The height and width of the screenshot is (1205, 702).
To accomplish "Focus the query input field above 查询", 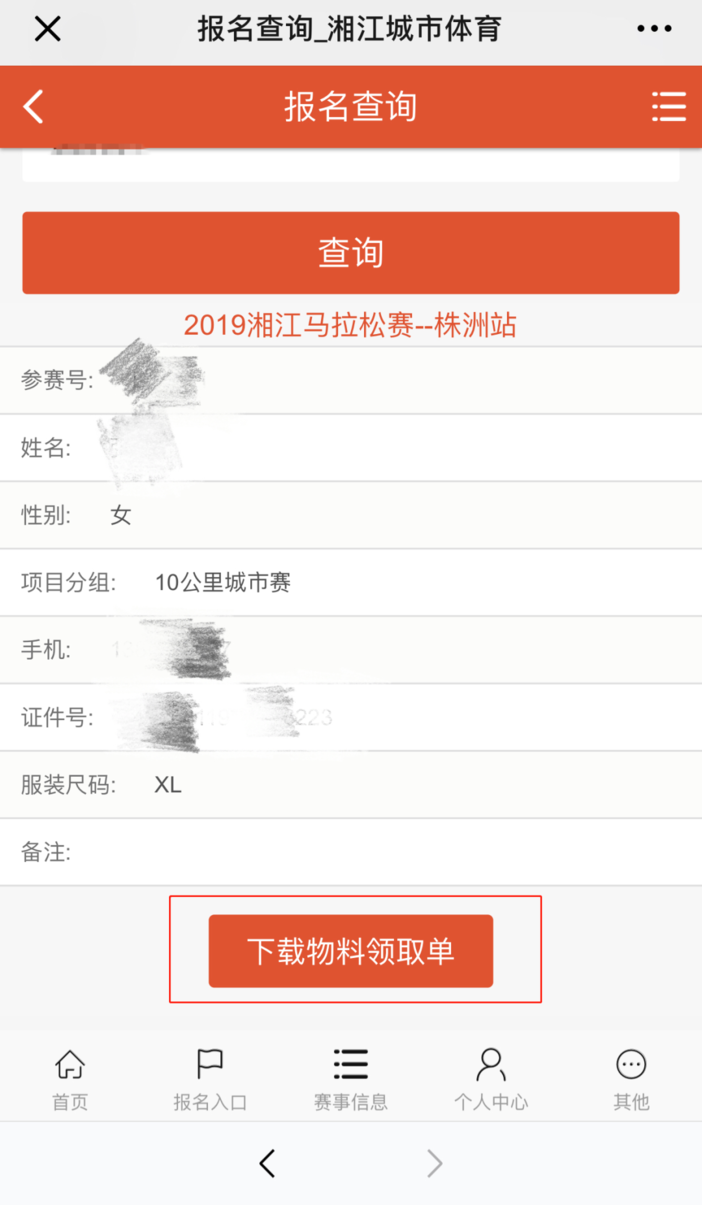I will tap(351, 165).
